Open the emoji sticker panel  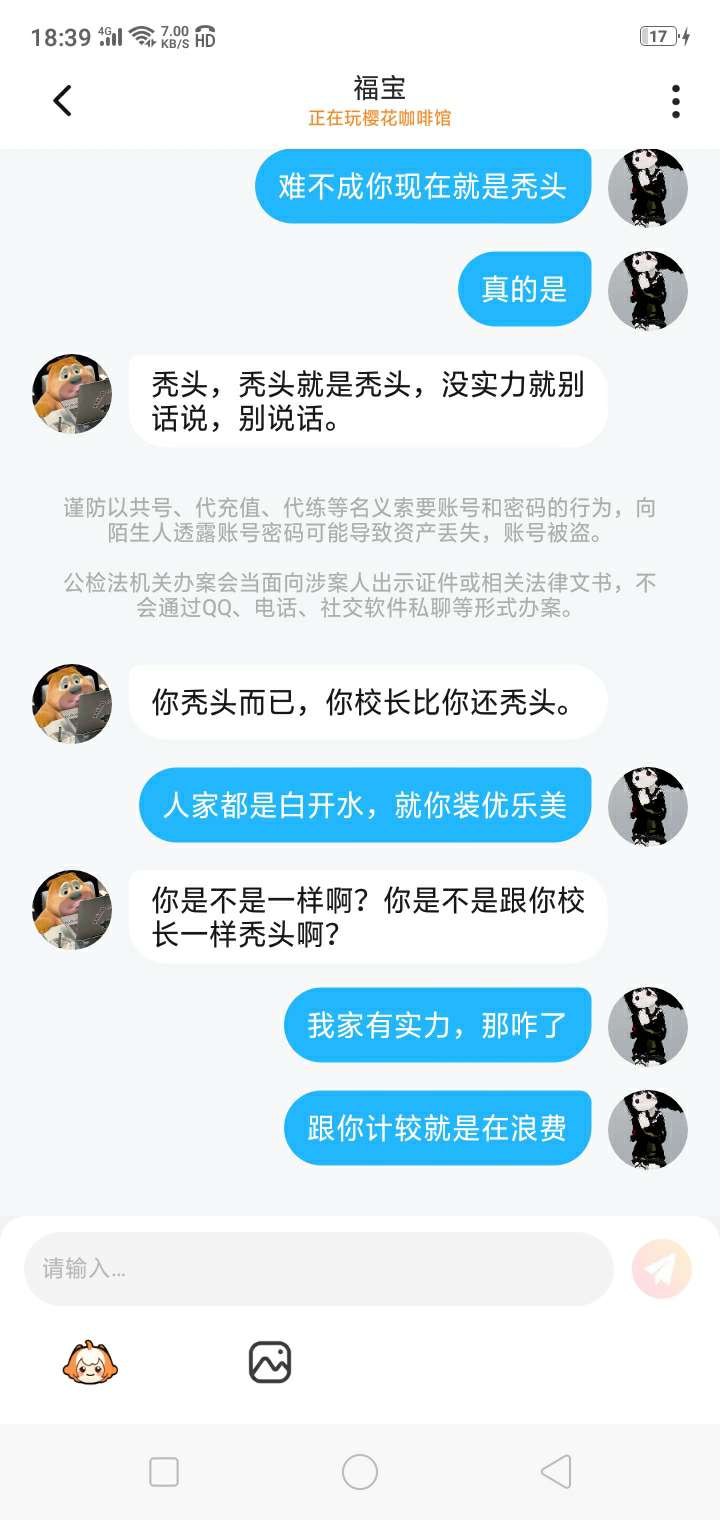tap(90, 1362)
